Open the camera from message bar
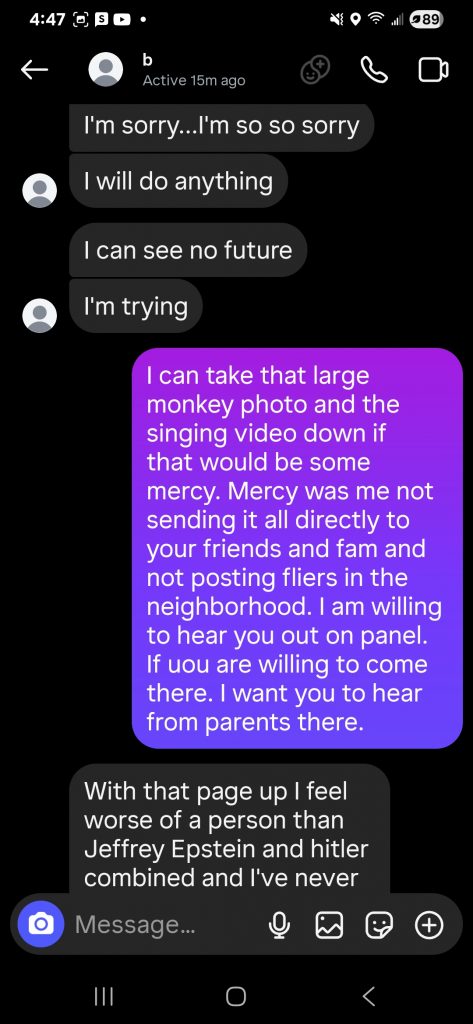Screen dimensions: 473x1024 [41, 924]
